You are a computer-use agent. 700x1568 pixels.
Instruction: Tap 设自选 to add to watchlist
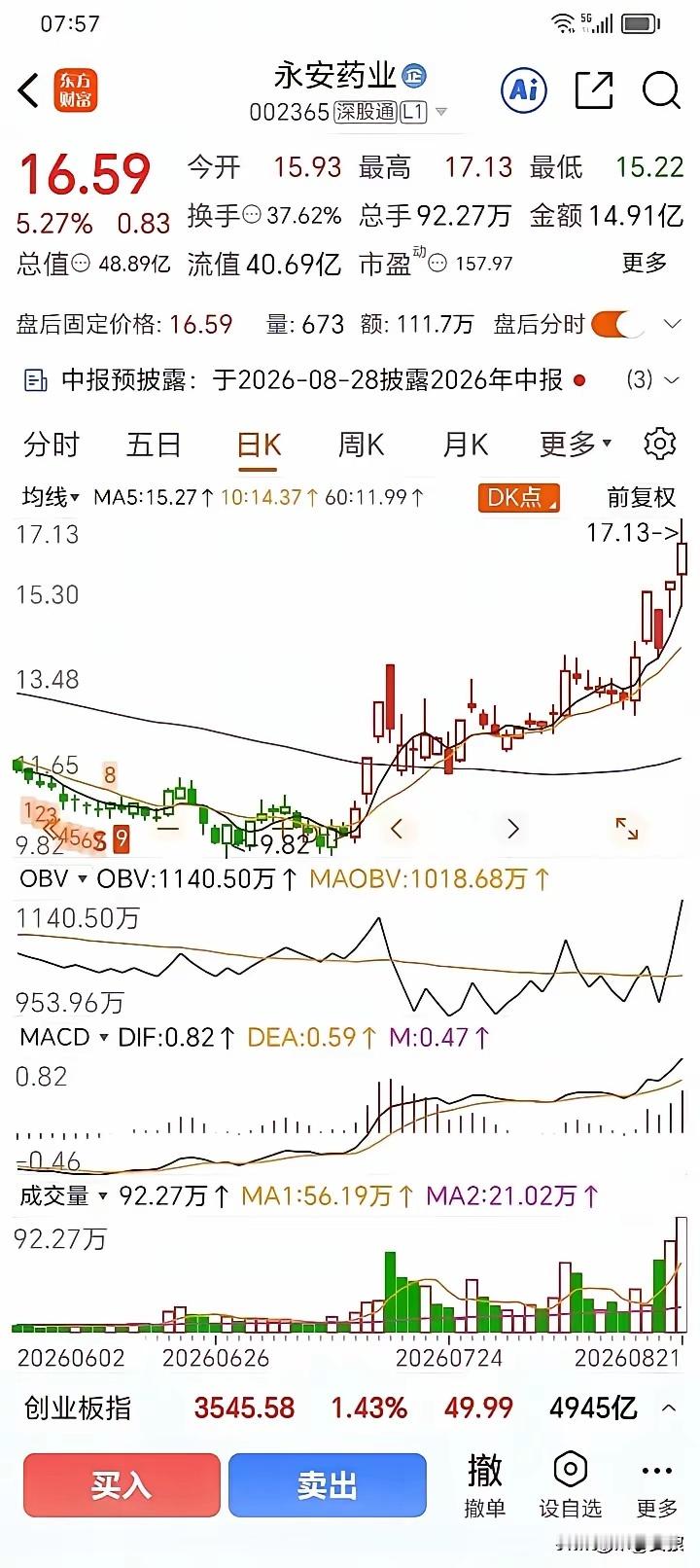[570, 1485]
